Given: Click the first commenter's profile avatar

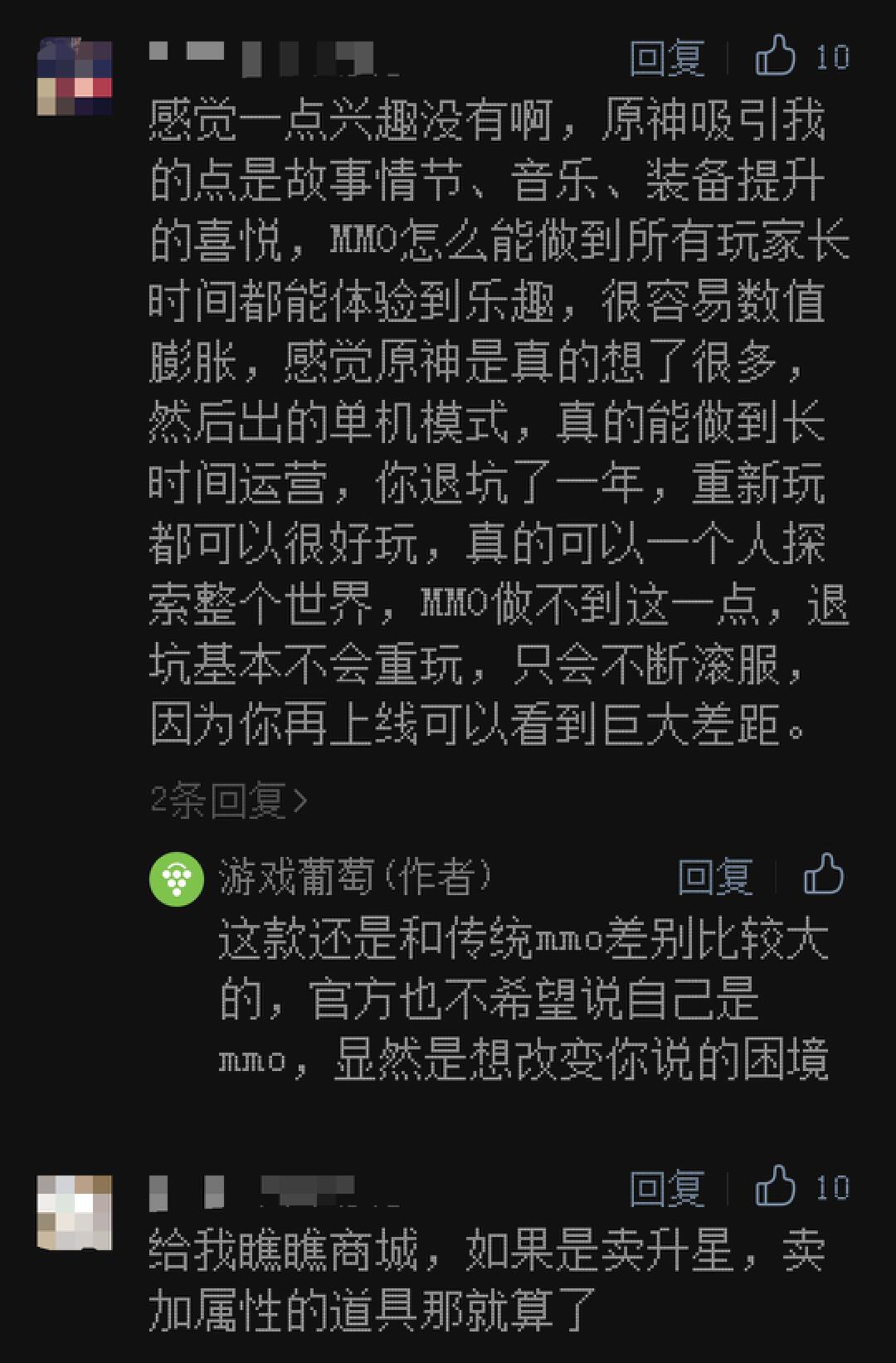Looking at the screenshot, I should [76, 76].
